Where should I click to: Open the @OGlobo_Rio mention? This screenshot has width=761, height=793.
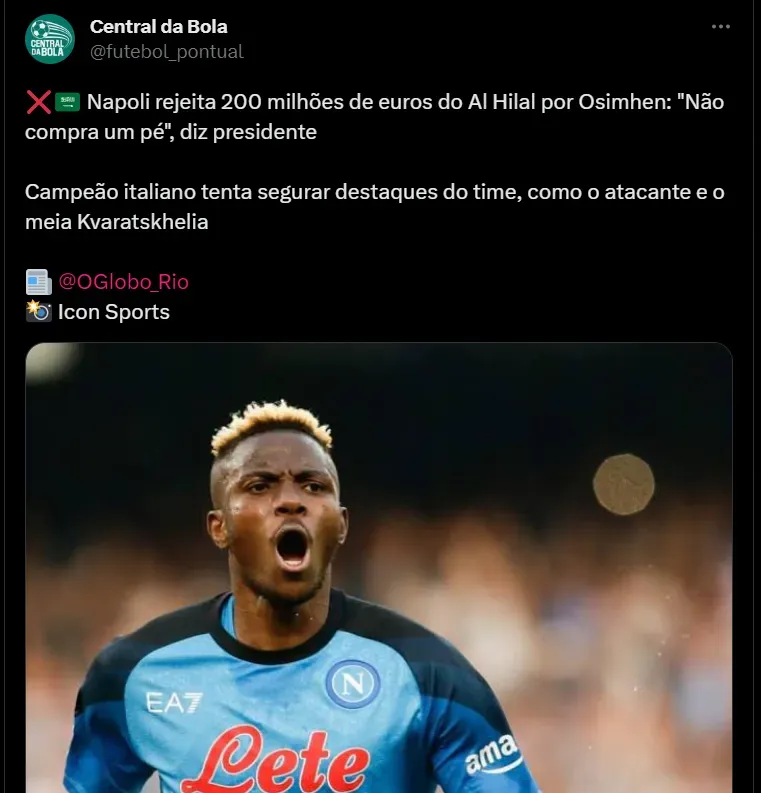123,282
